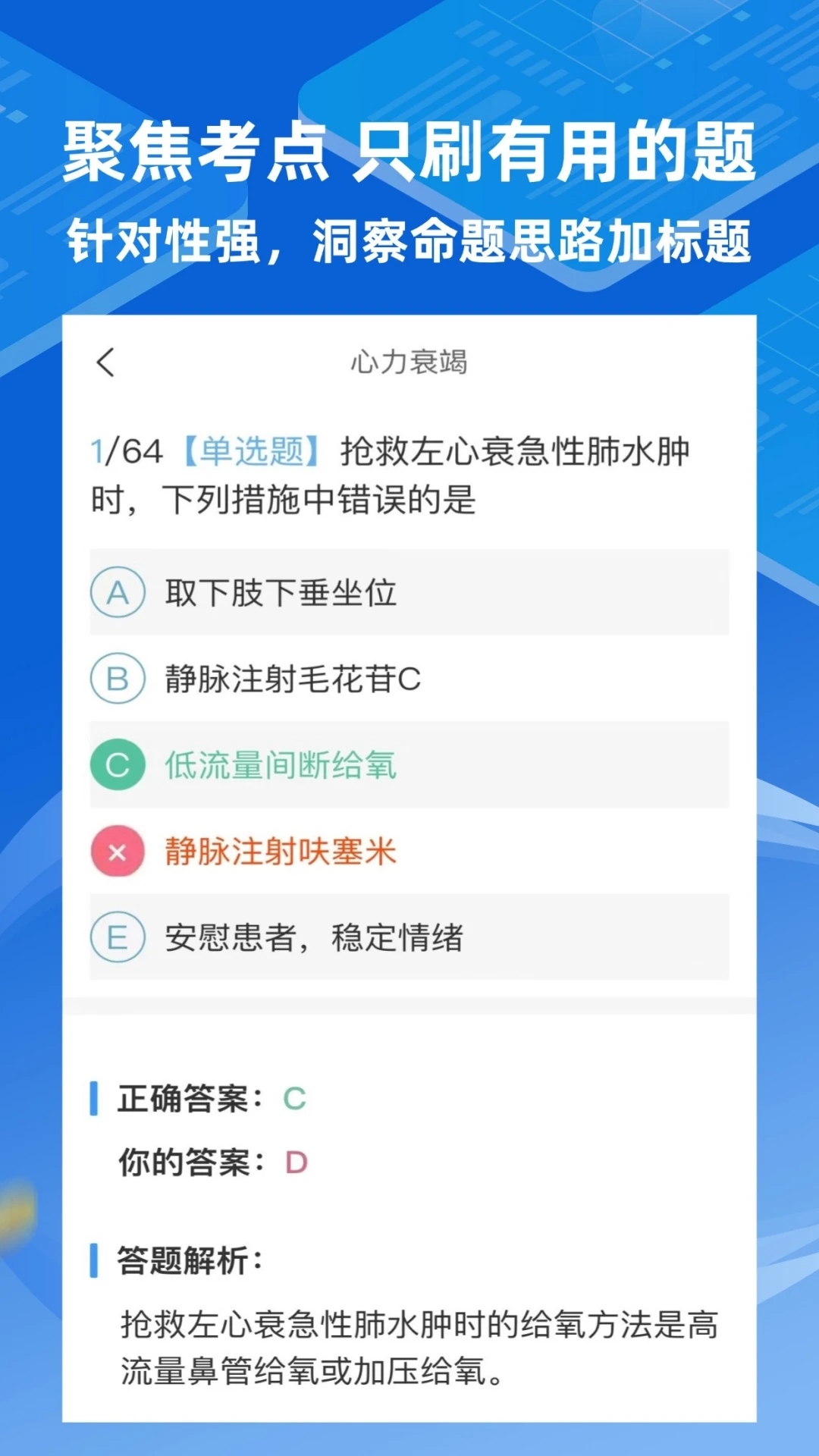Click the green checkmark icon on option C

click(x=118, y=765)
